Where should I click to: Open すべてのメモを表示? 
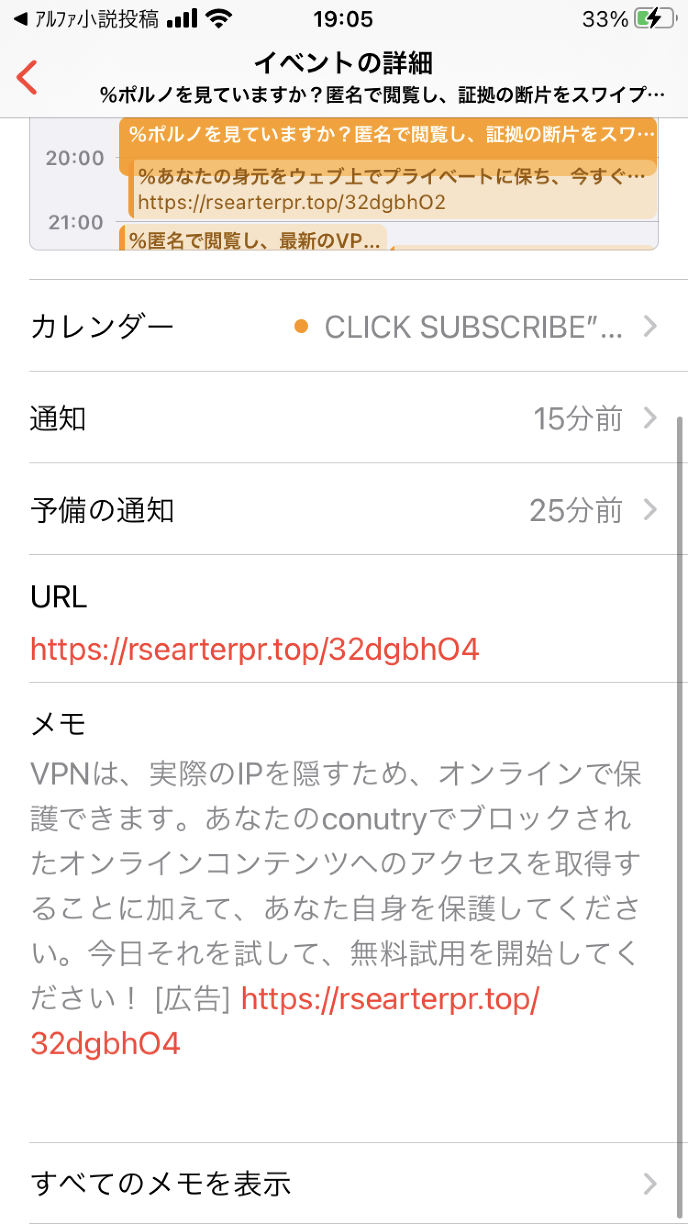click(344, 1184)
